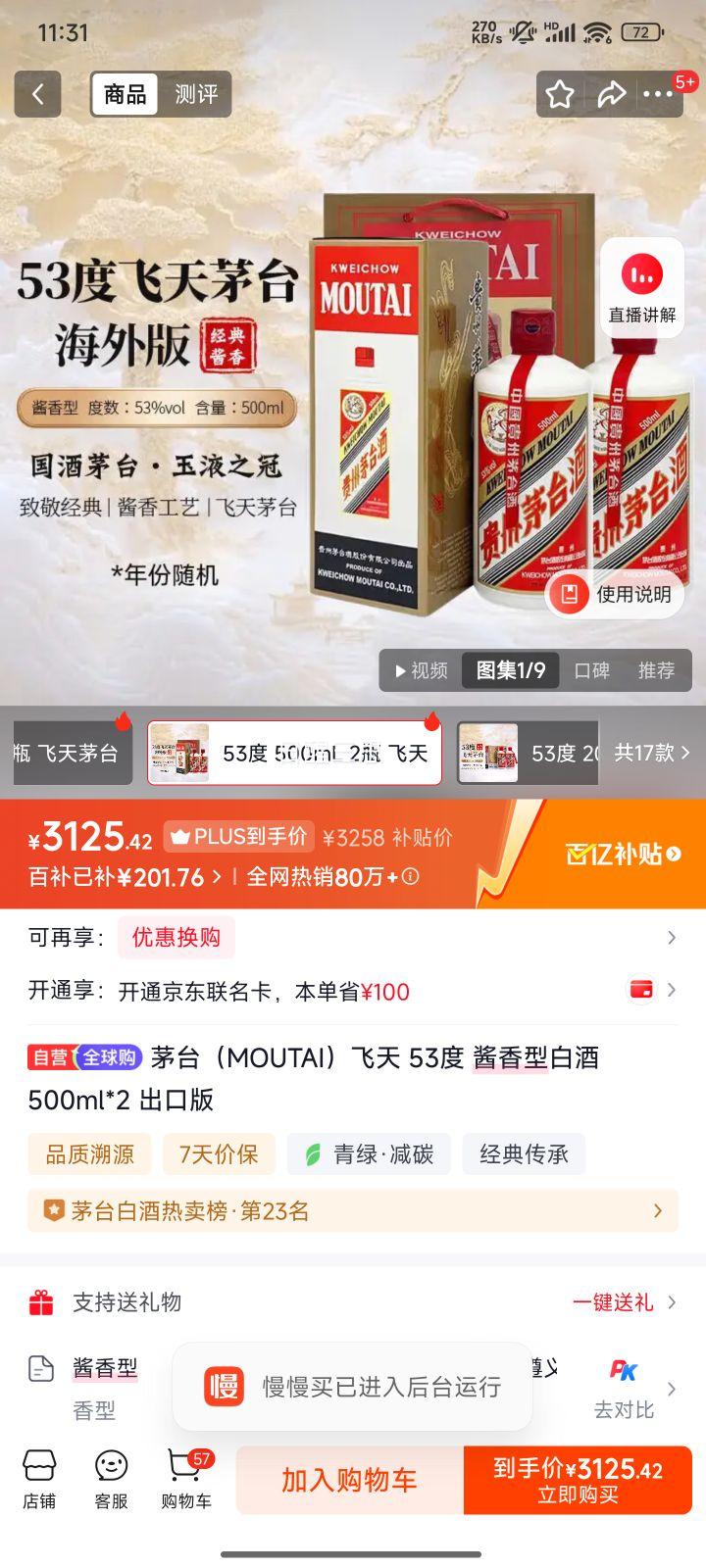Open the 直播讲解 live explanation

tap(642, 286)
